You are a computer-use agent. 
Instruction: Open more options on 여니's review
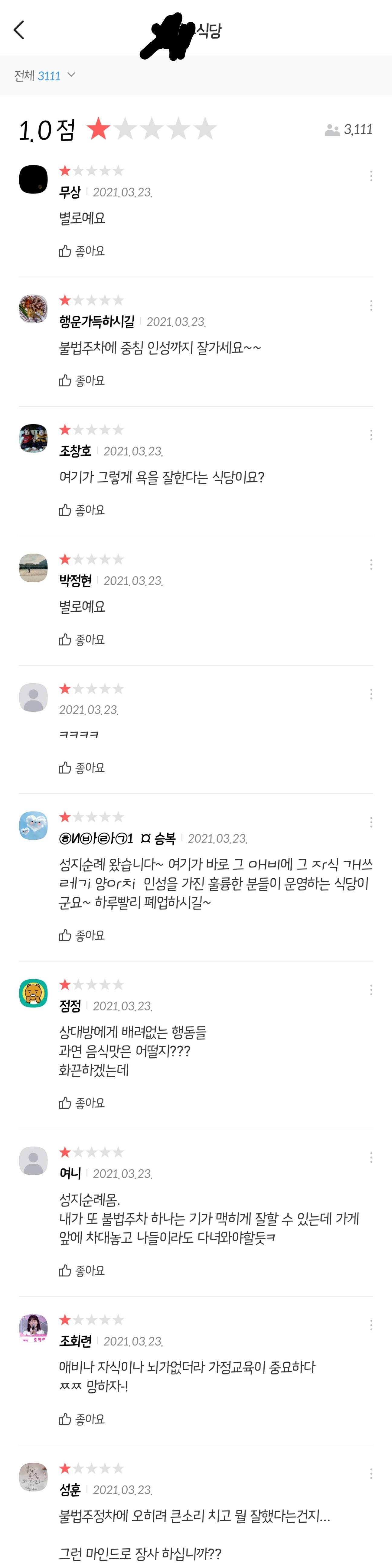(371, 1158)
